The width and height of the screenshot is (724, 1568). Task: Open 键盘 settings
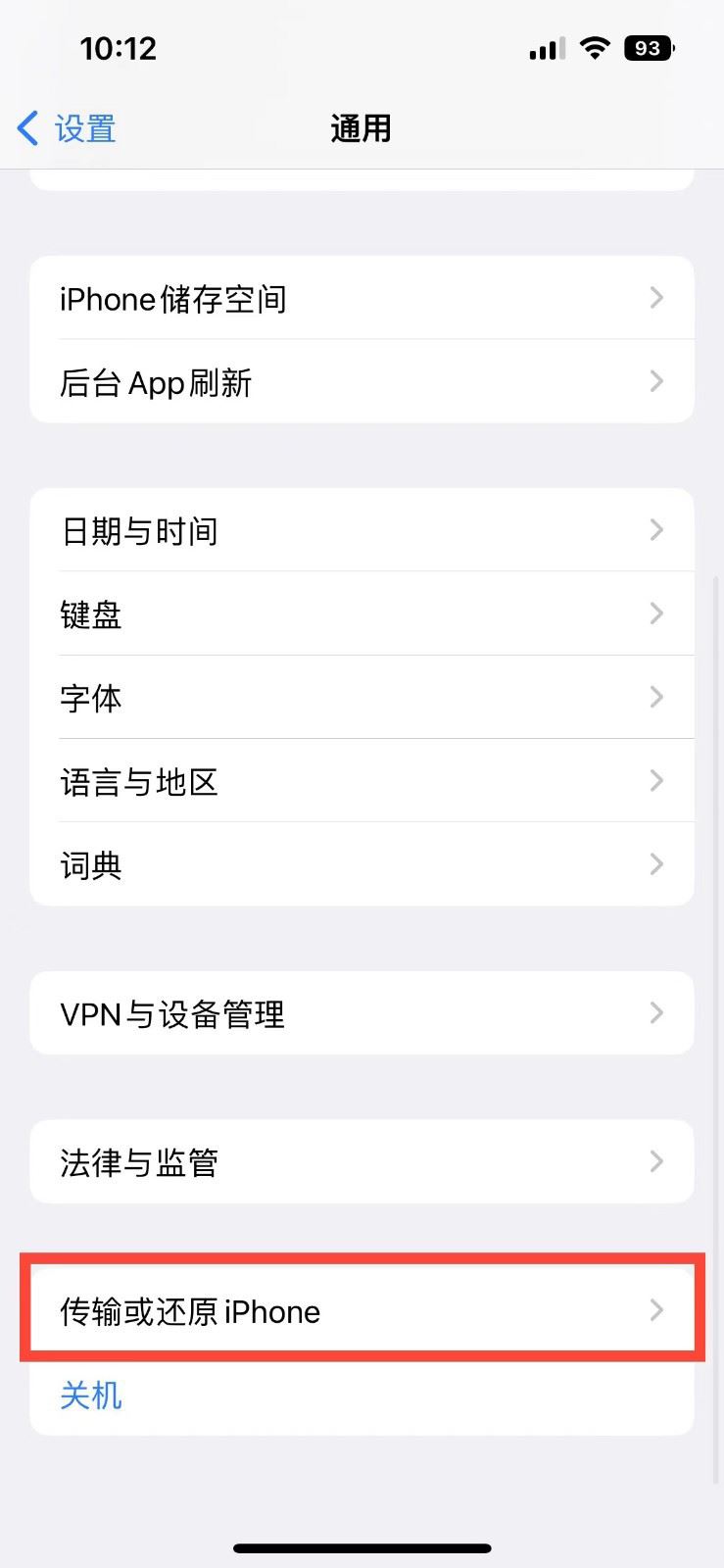pos(361,614)
